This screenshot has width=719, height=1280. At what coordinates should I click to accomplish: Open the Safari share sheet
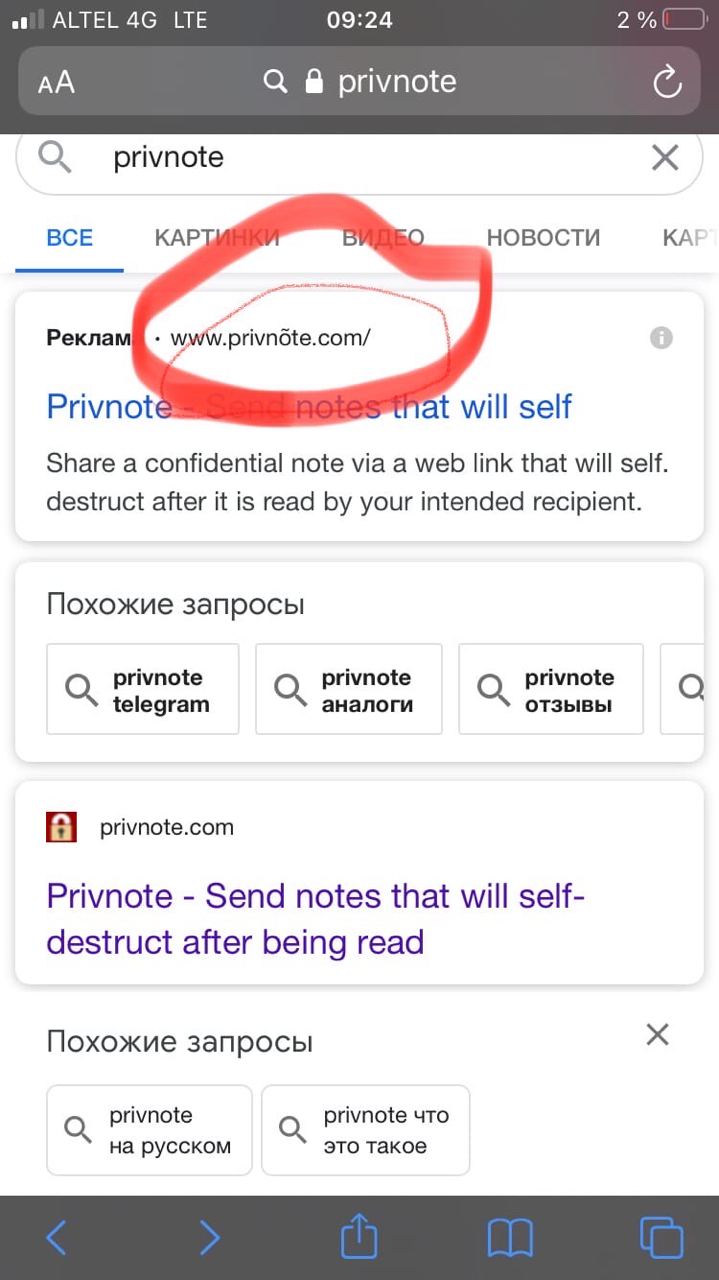[x=359, y=1238]
